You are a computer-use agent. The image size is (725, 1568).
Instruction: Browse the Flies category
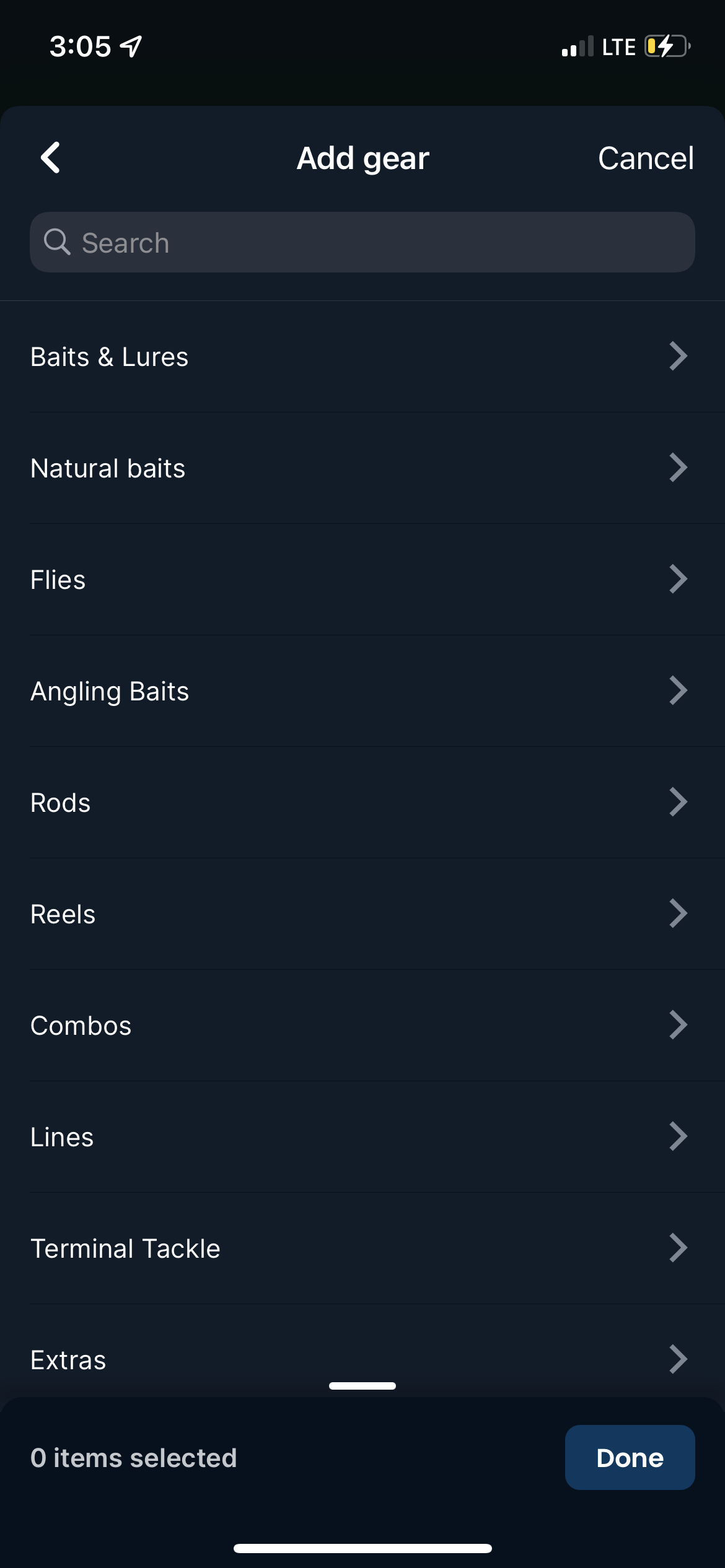tap(362, 580)
